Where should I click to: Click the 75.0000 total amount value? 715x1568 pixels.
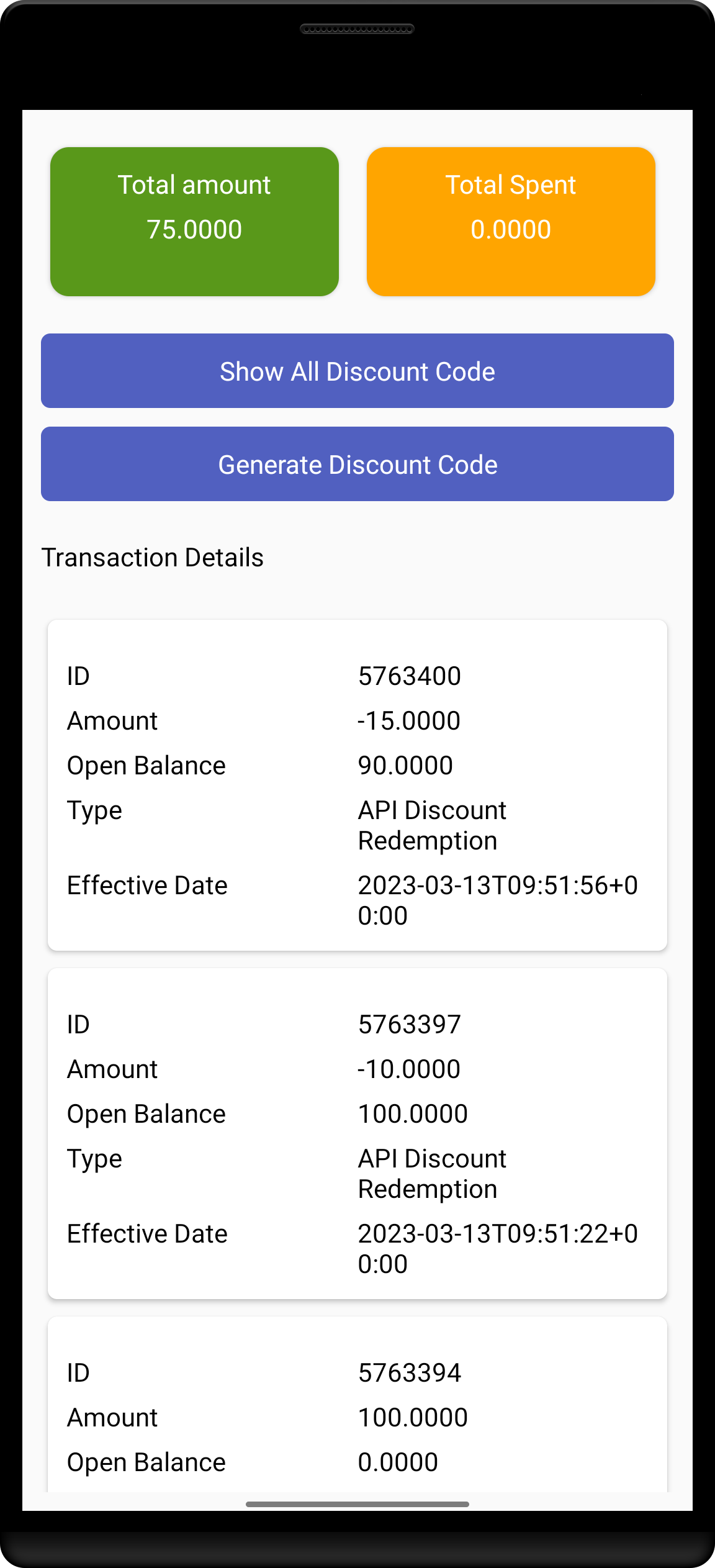tap(194, 229)
